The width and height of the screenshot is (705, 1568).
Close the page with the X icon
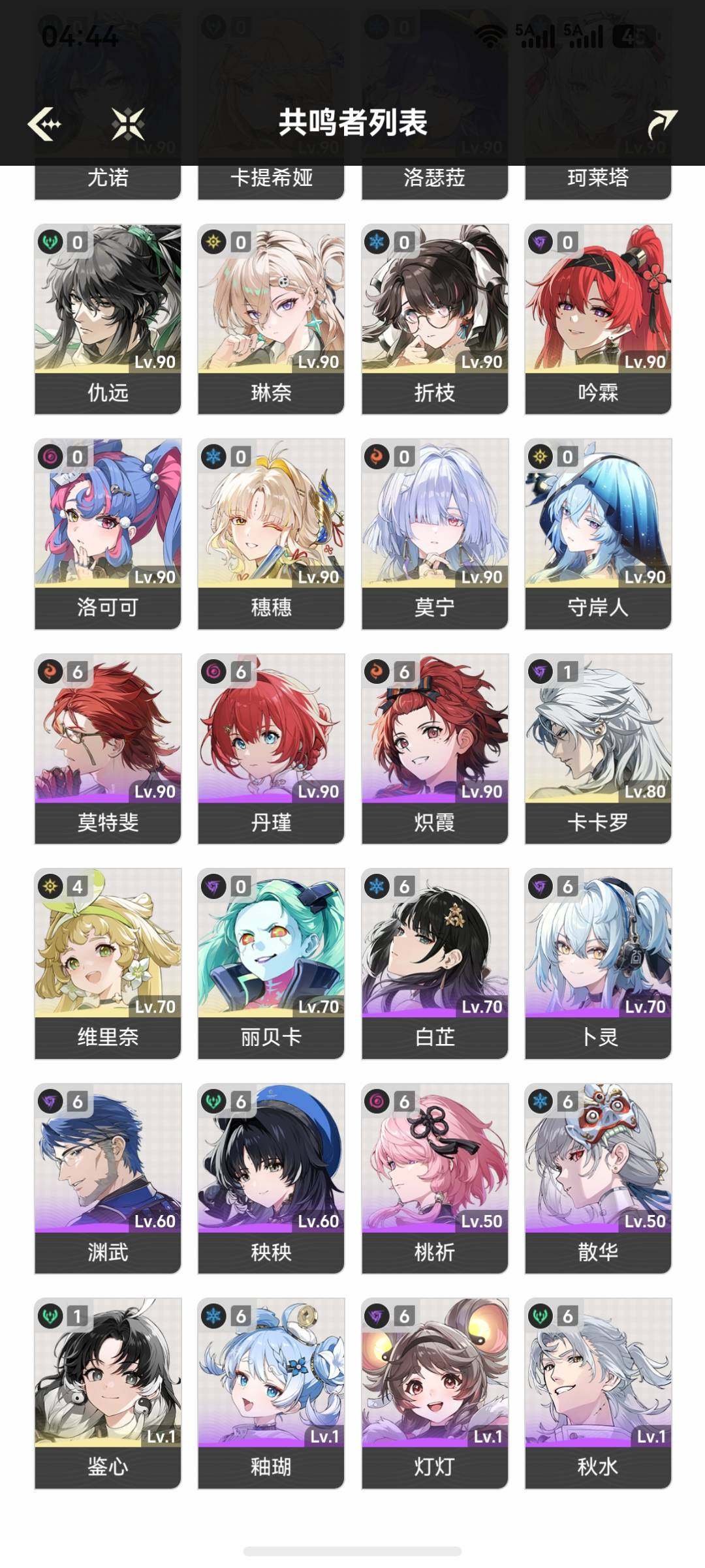[128, 123]
